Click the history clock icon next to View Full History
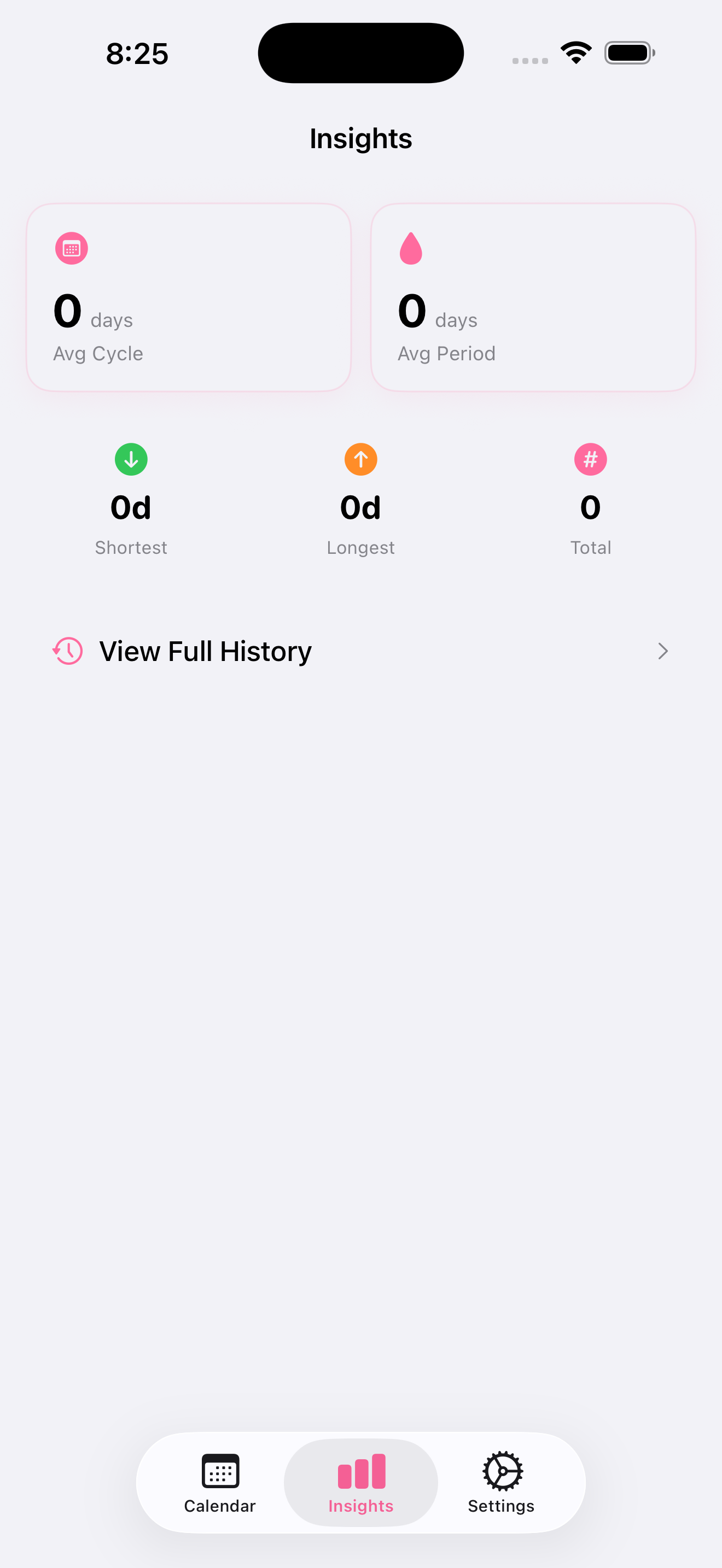Image resolution: width=722 pixels, height=1568 pixels. pos(67,651)
